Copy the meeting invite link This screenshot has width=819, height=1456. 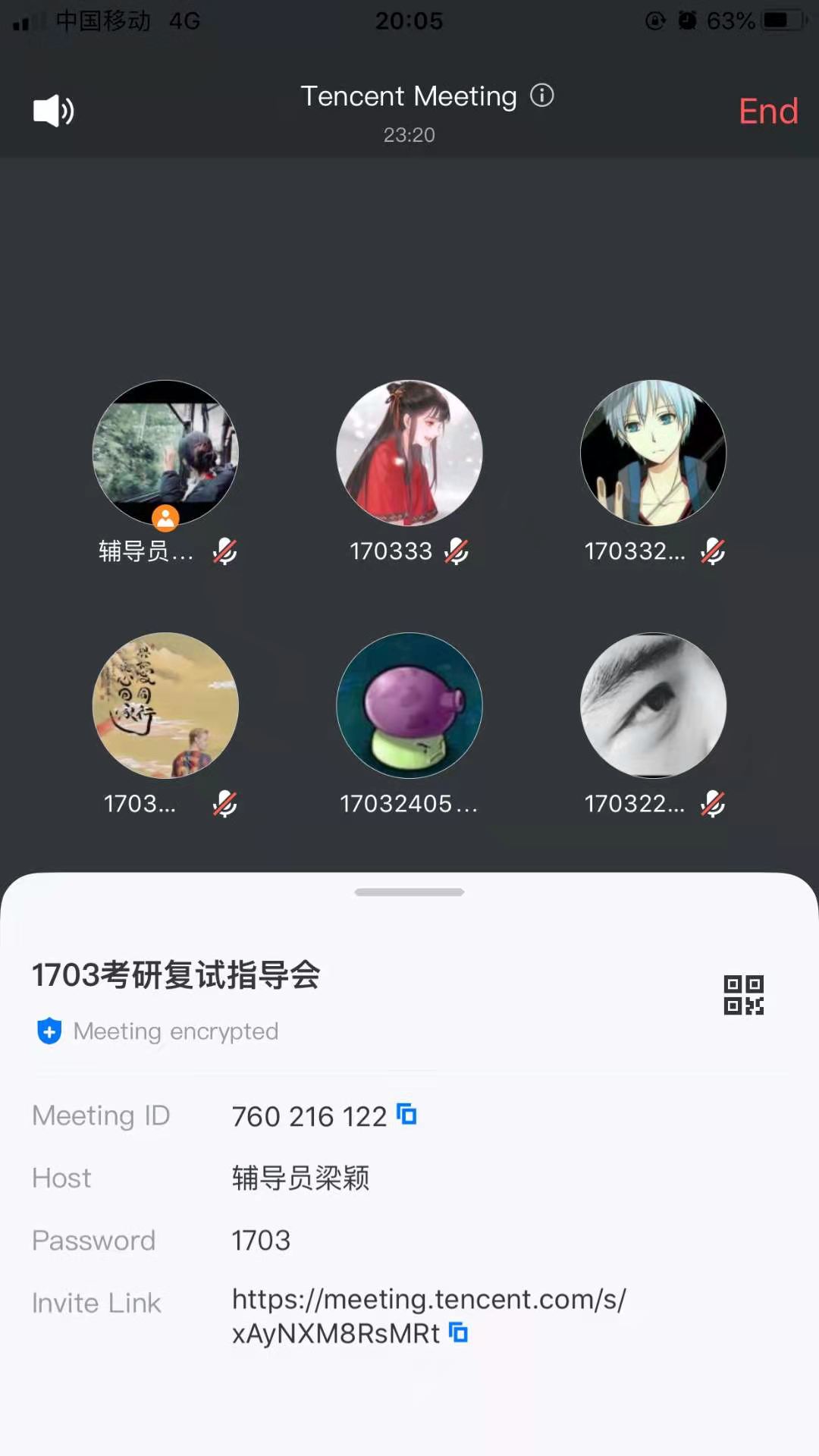click(459, 1332)
